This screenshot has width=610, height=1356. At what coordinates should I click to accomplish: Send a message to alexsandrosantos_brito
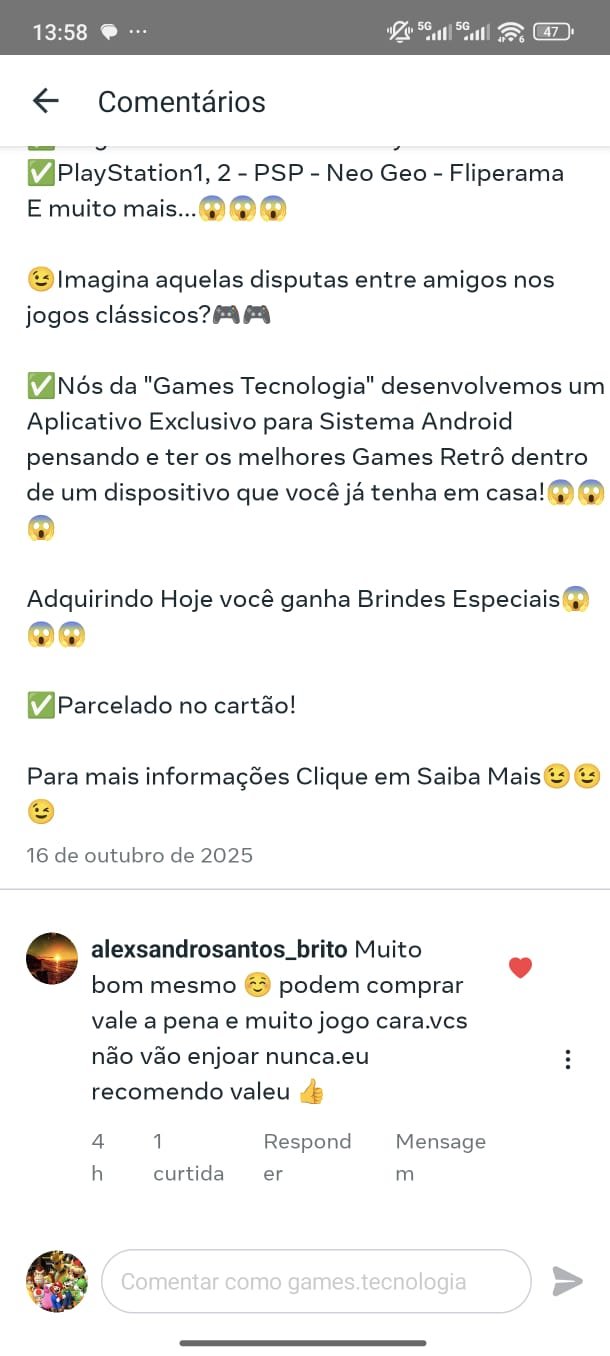tap(440, 1157)
